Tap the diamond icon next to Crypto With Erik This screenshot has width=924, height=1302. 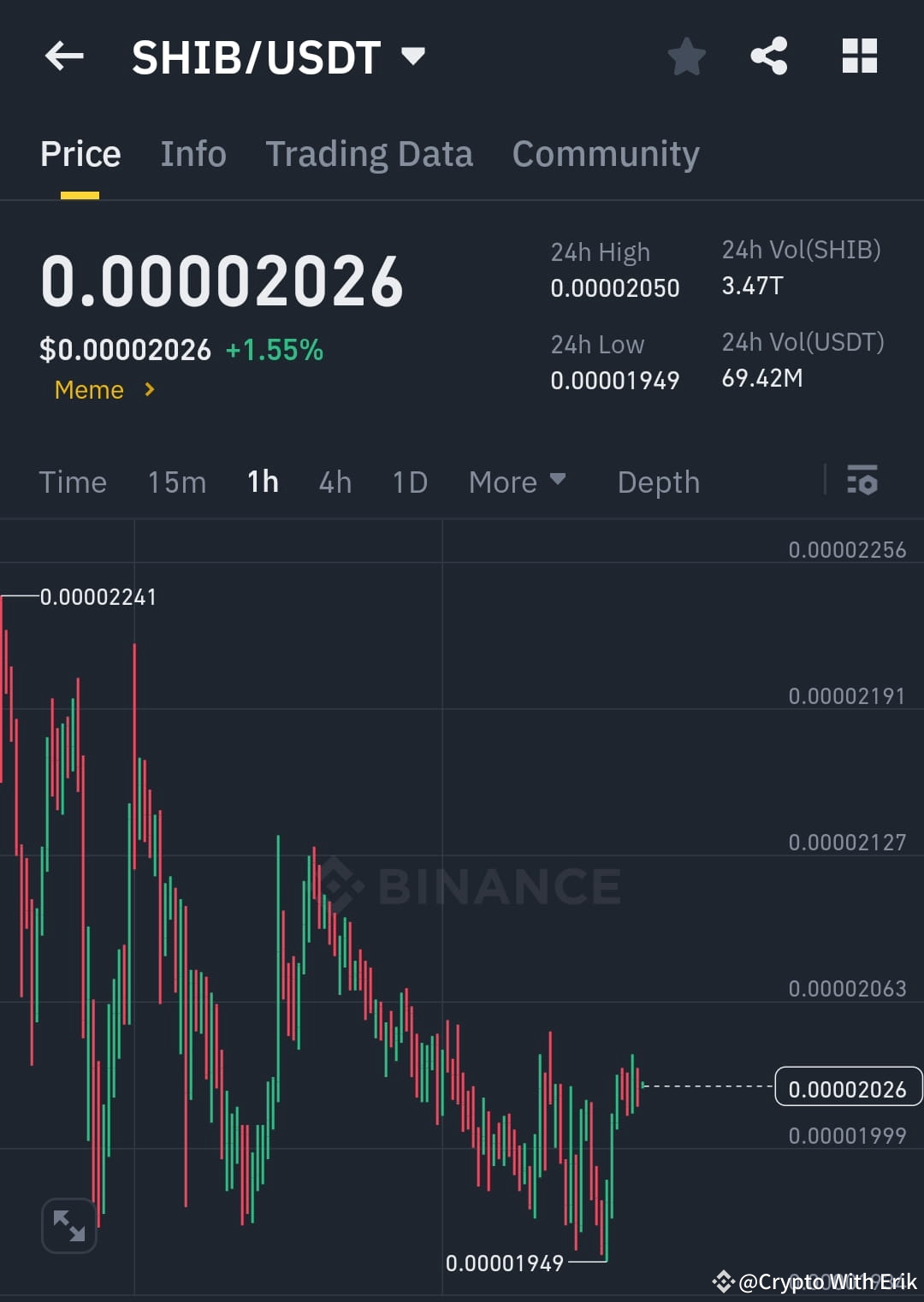[x=724, y=1281]
